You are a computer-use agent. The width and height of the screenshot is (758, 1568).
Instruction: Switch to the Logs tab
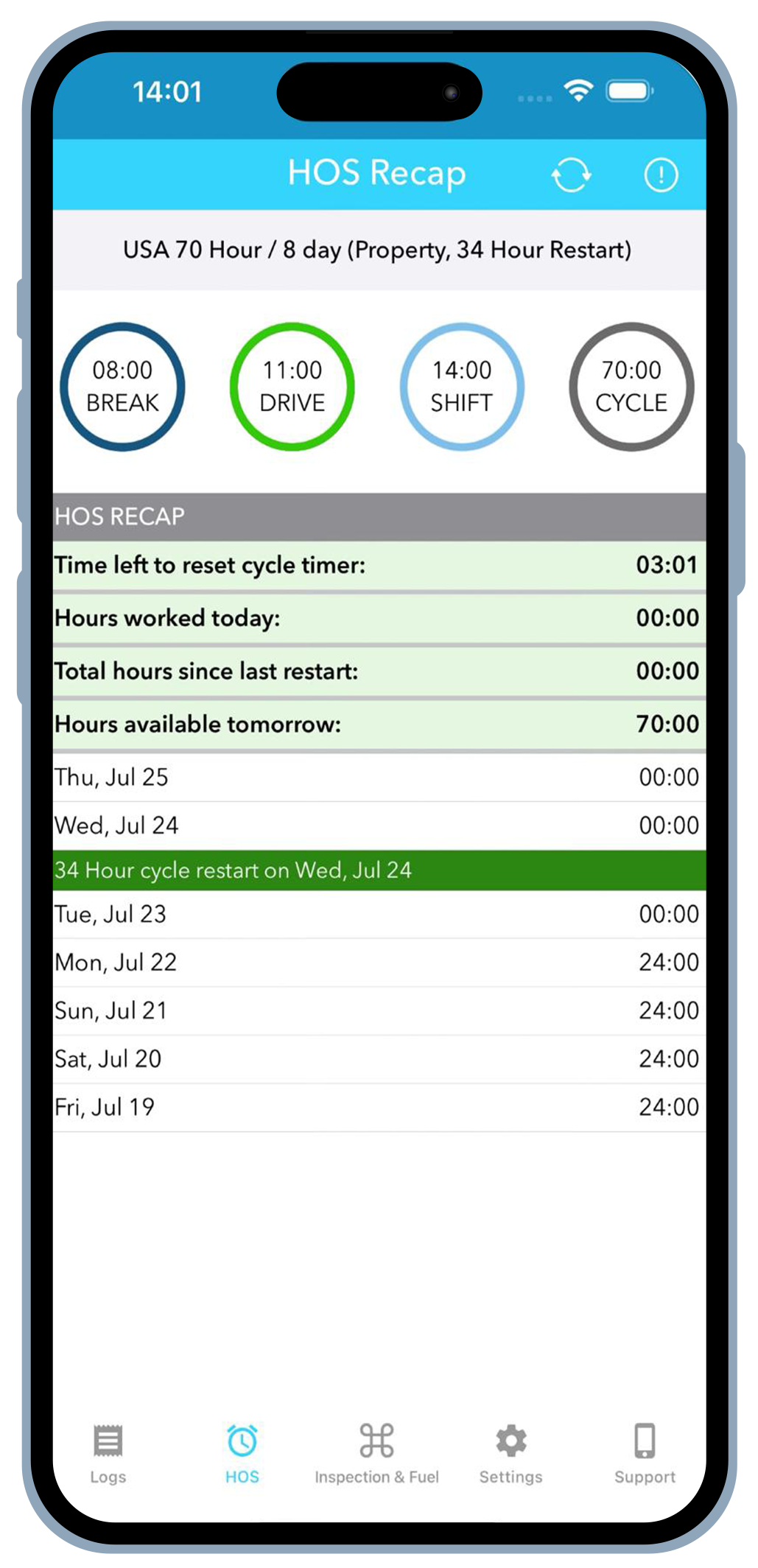click(x=108, y=1454)
